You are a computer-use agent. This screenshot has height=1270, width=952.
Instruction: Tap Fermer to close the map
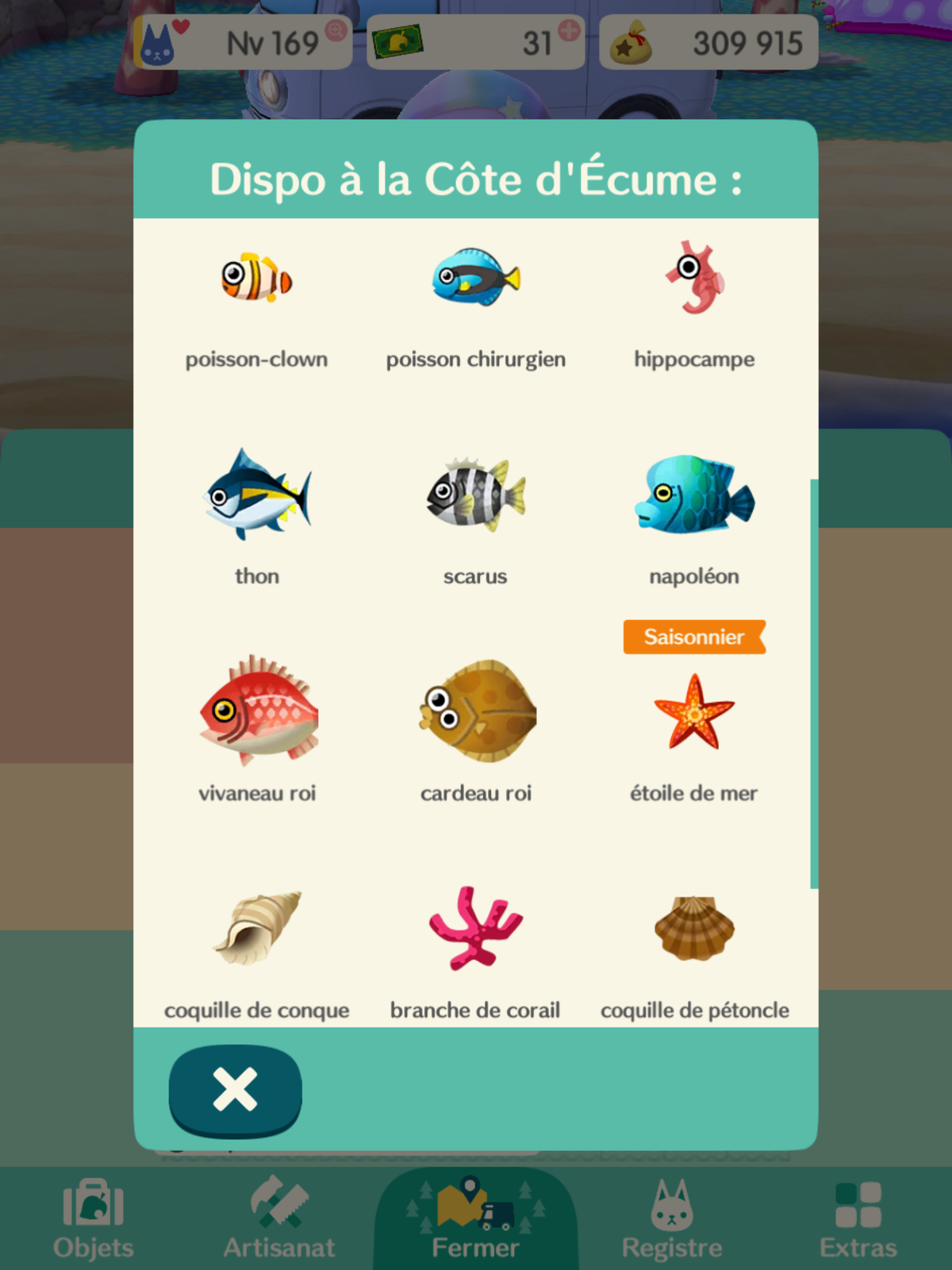pyautogui.click(x=475, y=1218)
